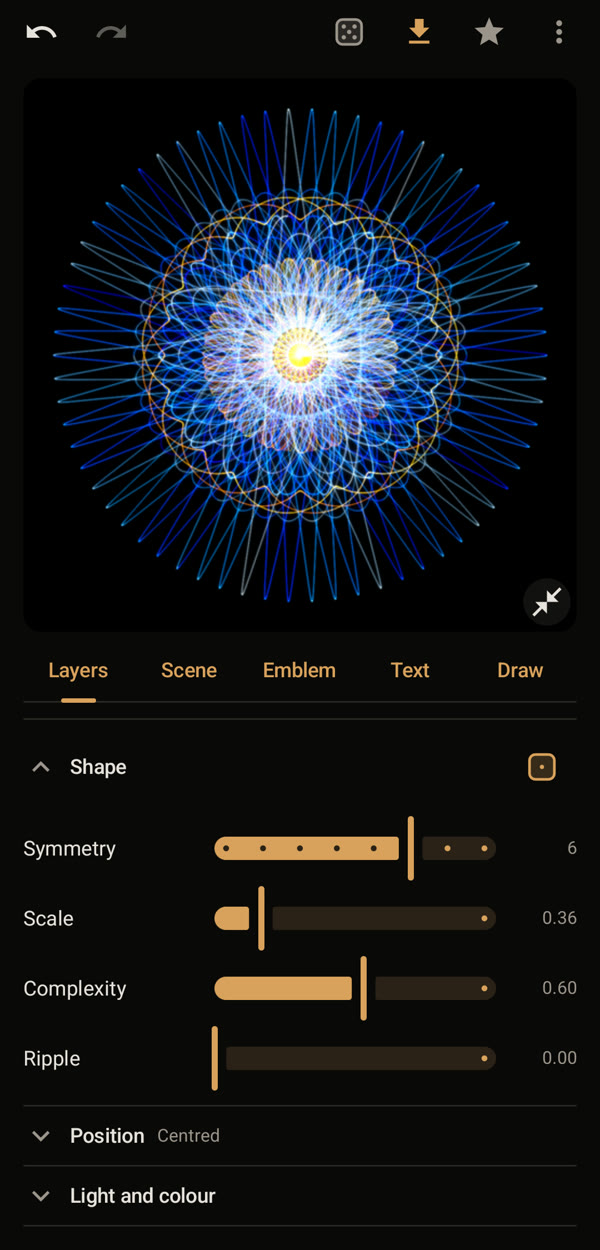
Task: Switch to the Emblem tab
Action: pyautogui.click(x=299, y=671)
